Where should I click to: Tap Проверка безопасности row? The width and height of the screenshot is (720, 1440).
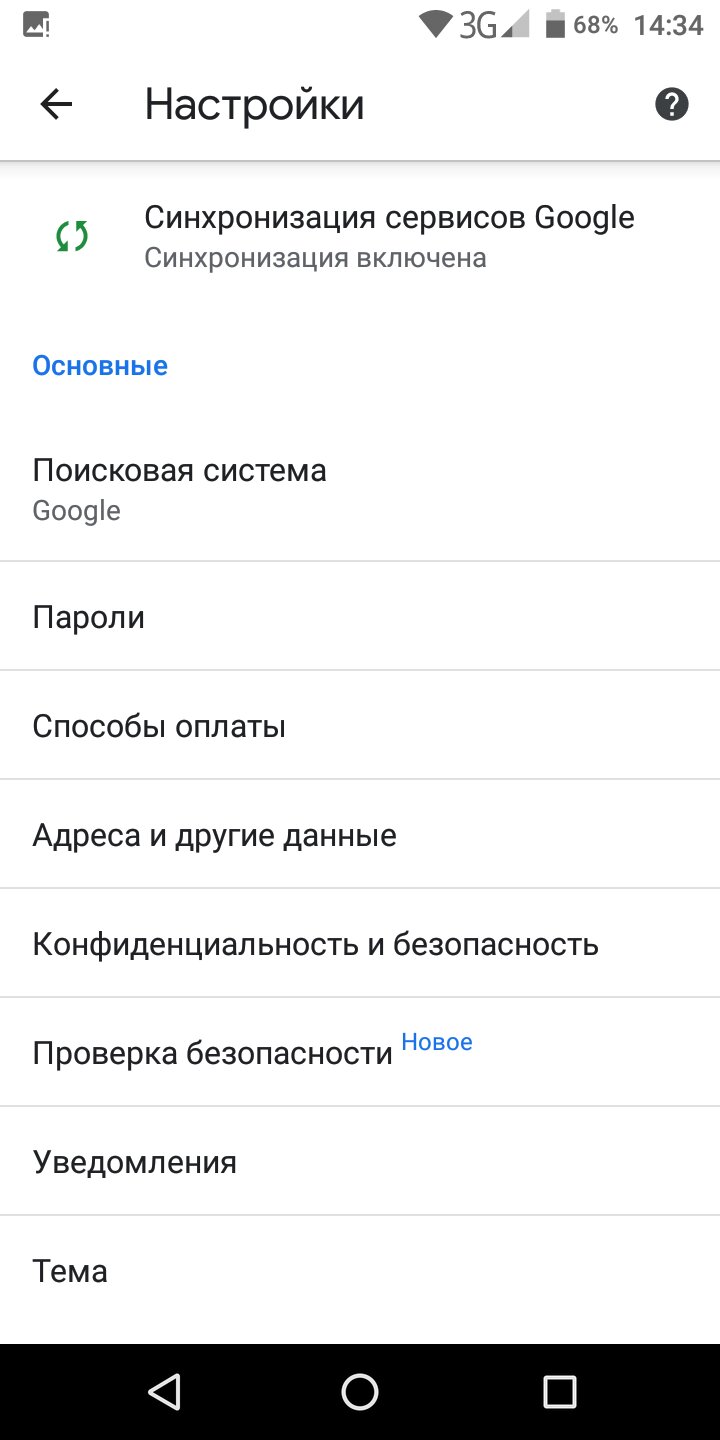pyautogui.click(x=360, y=1052)
